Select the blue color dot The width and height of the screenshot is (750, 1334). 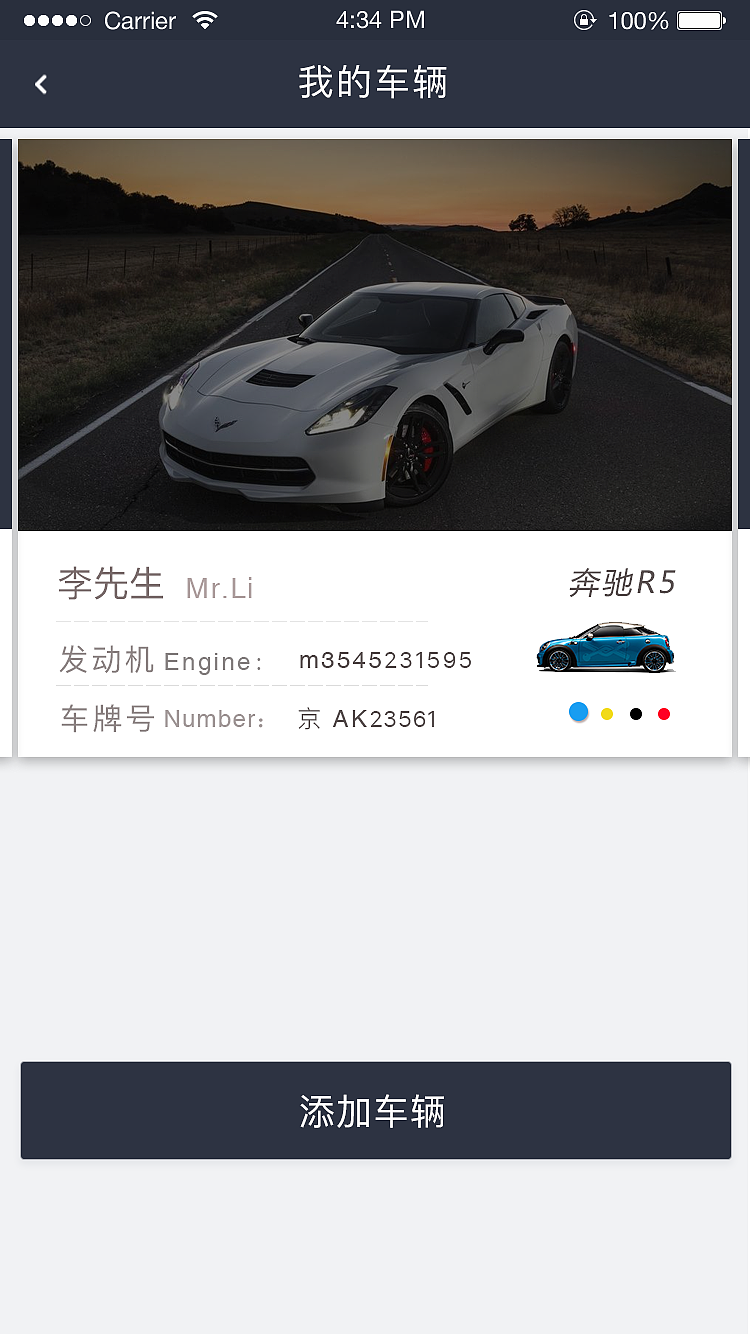tap(579, 712)
